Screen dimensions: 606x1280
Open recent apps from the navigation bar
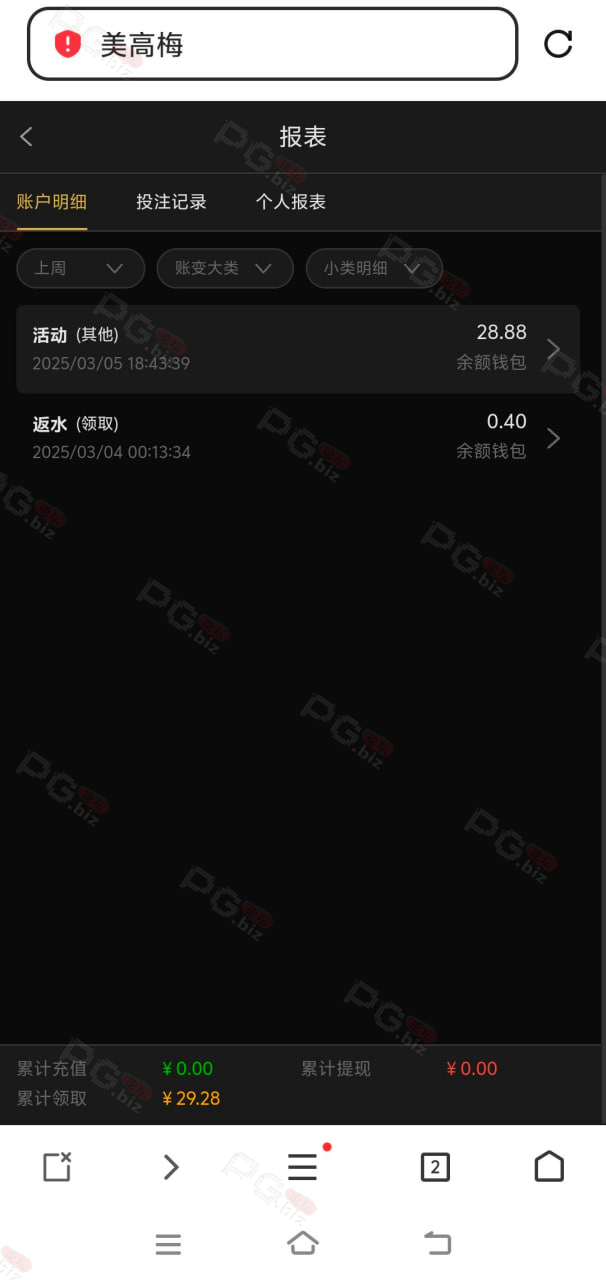(x=168, y=1244)
